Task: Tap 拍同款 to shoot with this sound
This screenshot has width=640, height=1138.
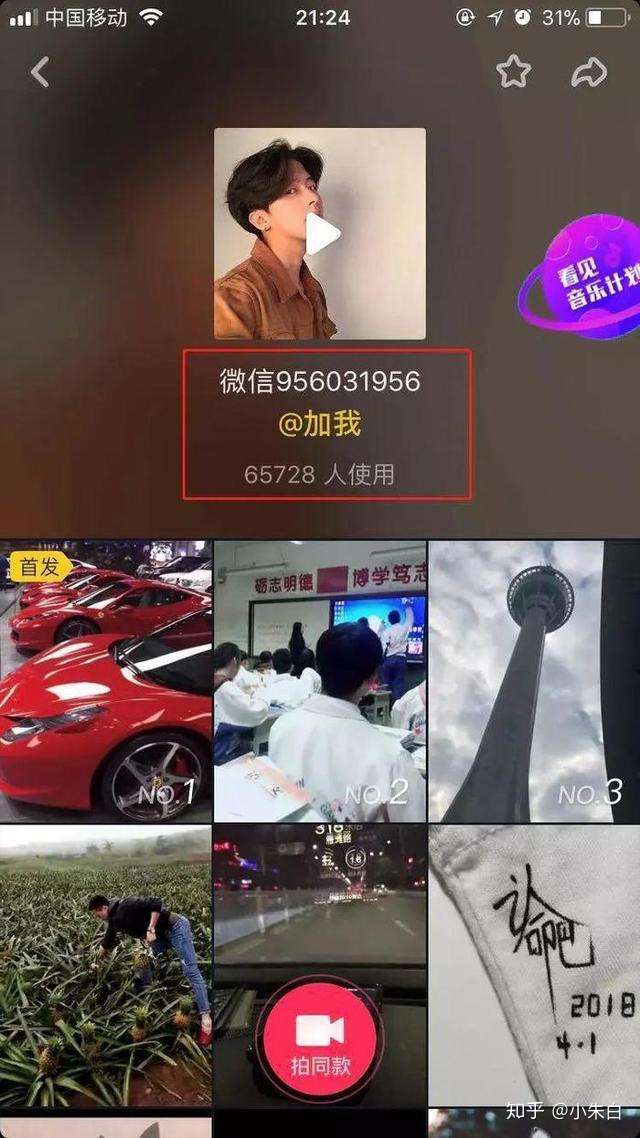Action: pyautogui.click(x=320, y=1040)
